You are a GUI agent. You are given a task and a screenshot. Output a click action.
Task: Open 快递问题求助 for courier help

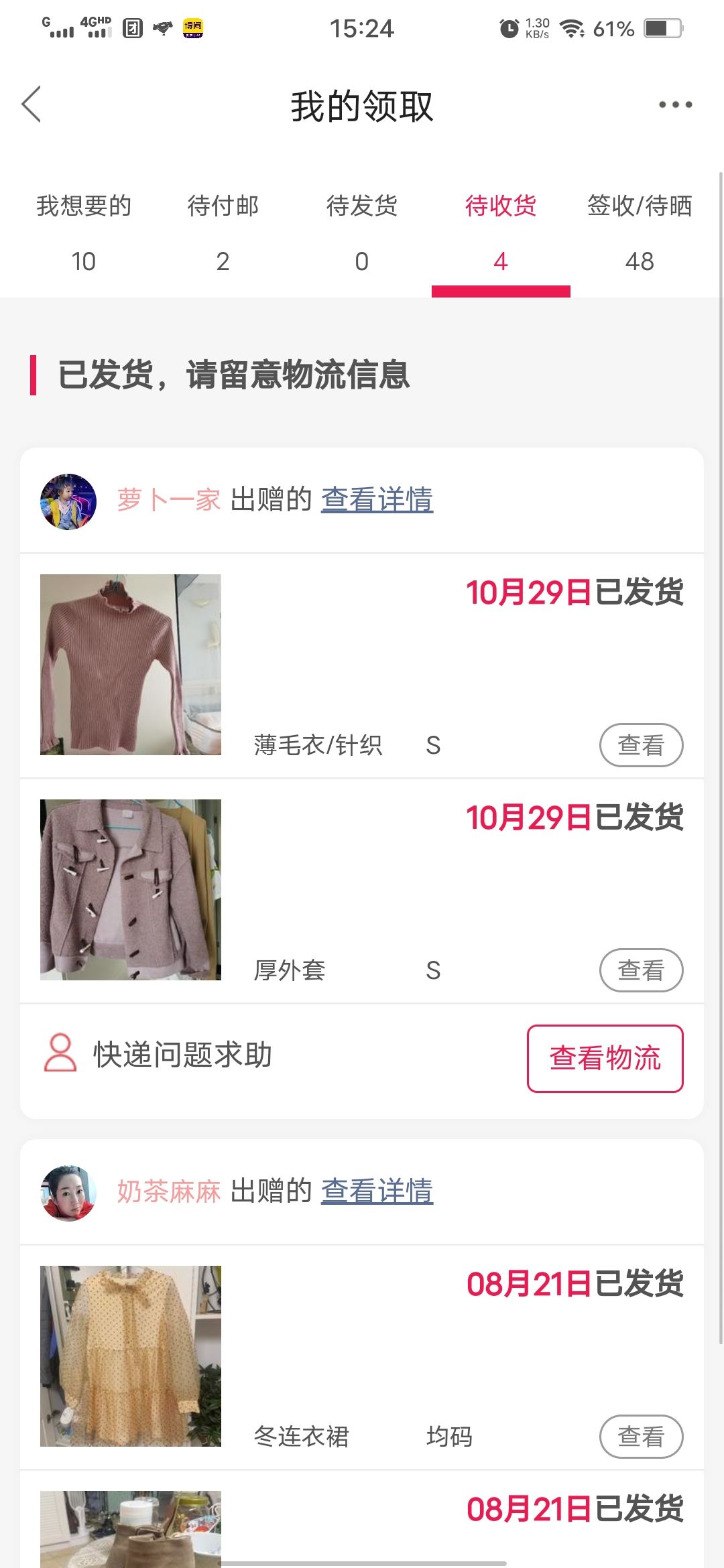(158, 1054)
